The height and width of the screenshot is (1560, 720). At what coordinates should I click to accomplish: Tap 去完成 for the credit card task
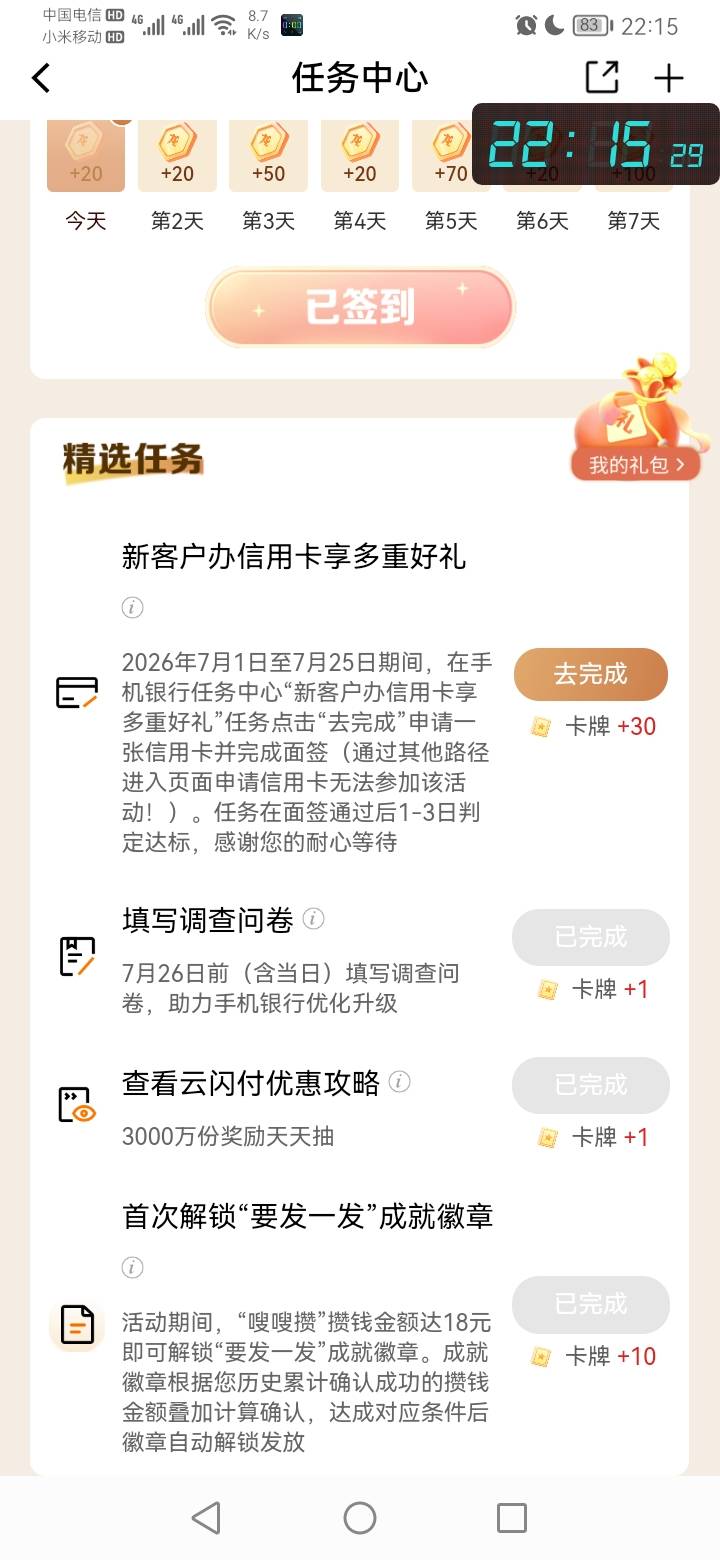coord(590,674)
